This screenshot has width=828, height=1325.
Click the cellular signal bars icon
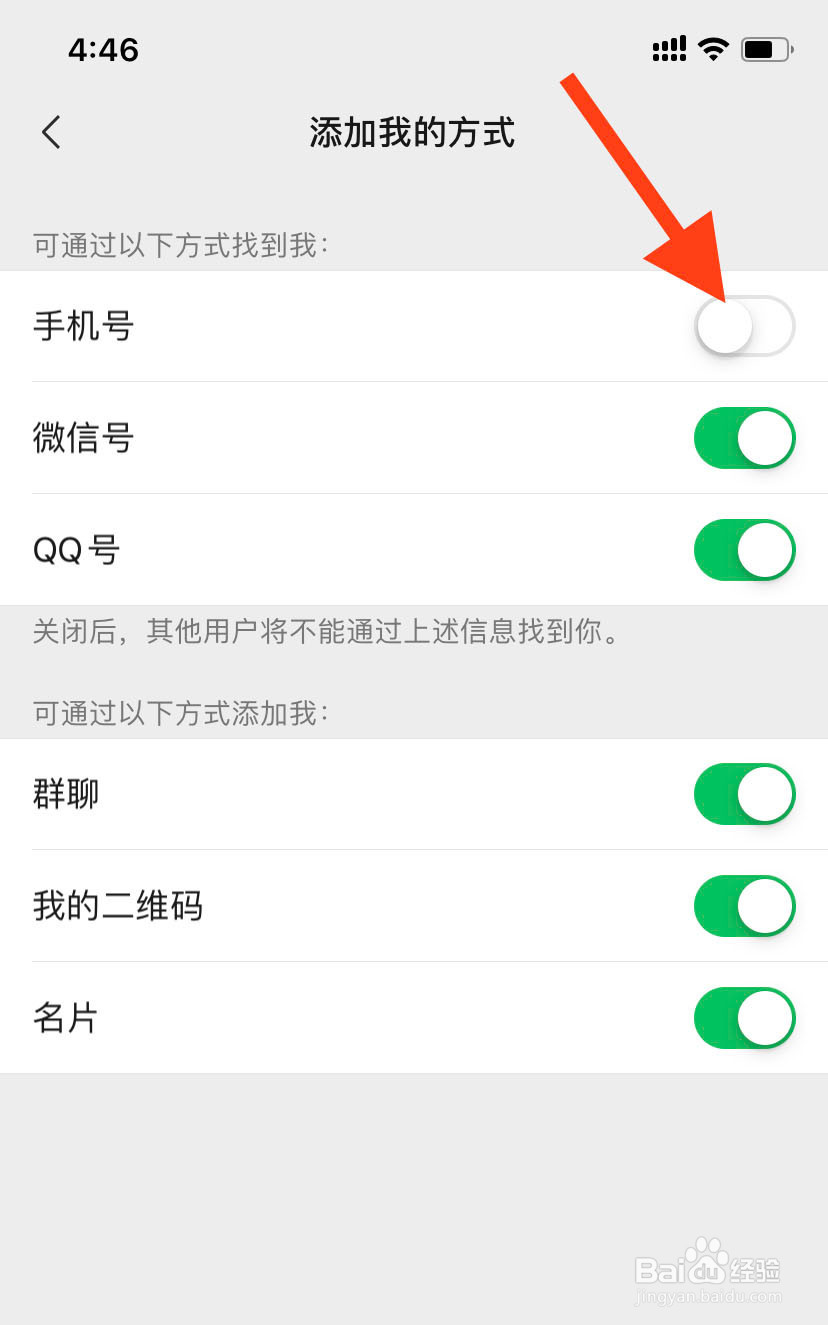[x=668, y=49]
